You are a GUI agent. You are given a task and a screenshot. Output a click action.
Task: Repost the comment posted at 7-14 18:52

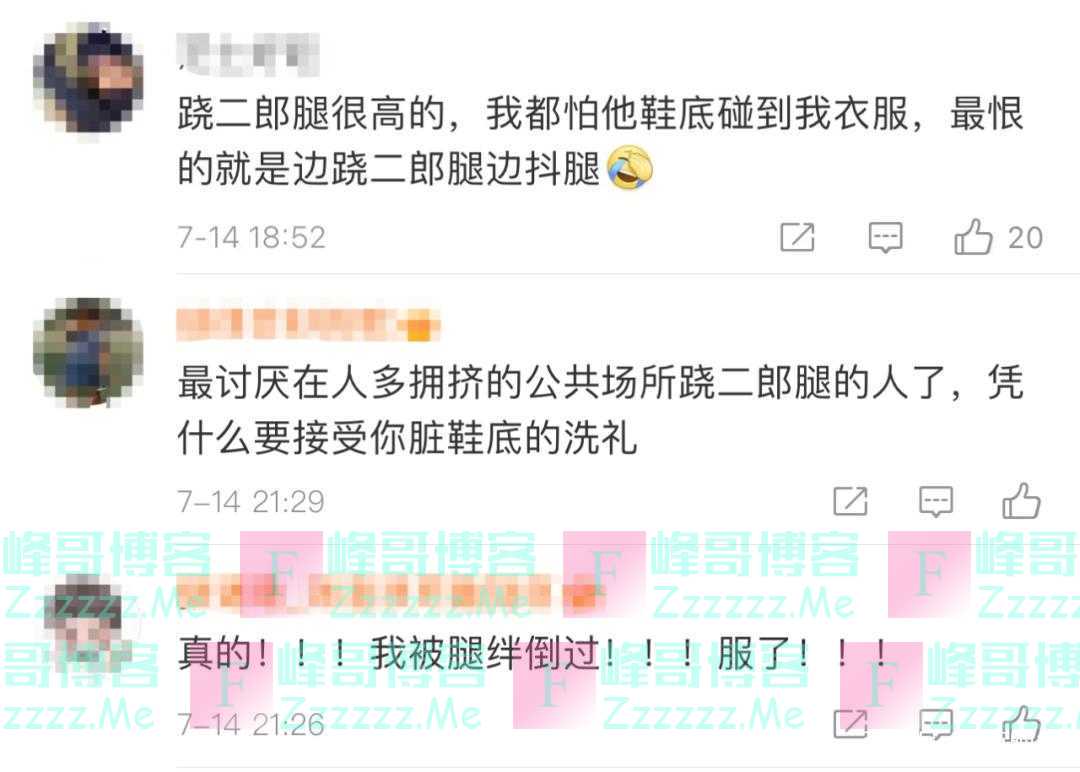[797, 238]
